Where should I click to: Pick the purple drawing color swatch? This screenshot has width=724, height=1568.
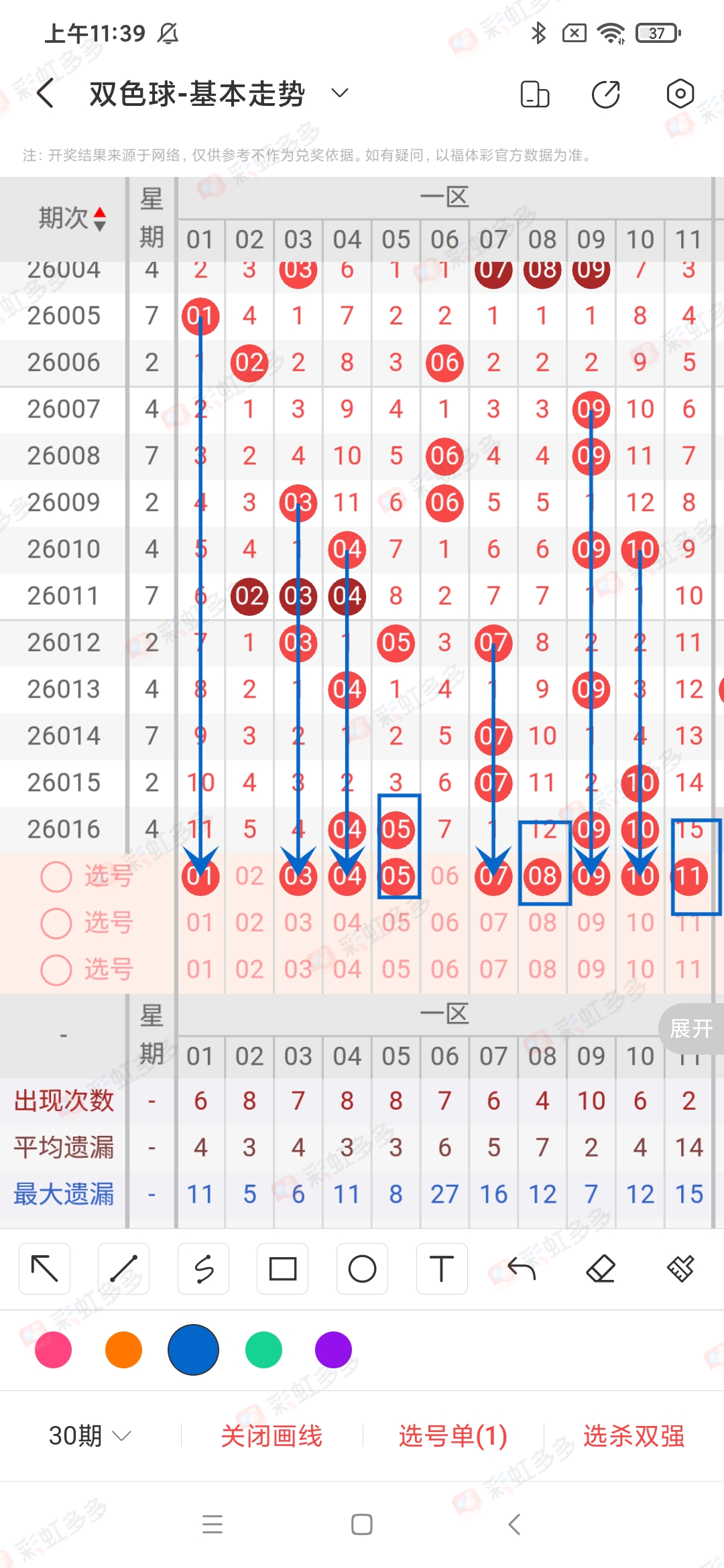333,1350
